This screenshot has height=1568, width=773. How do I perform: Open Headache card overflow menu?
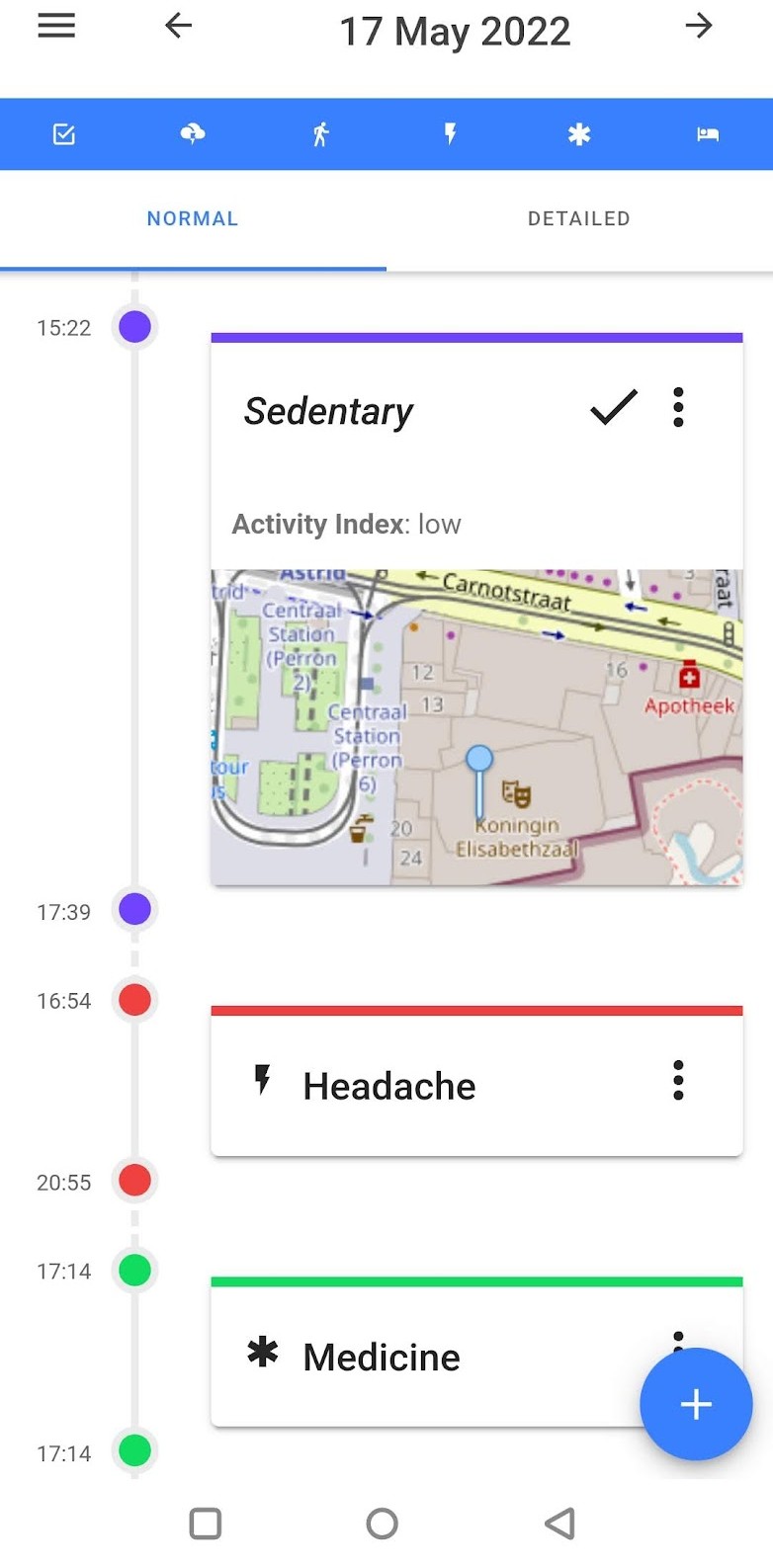coord(678,1081)
